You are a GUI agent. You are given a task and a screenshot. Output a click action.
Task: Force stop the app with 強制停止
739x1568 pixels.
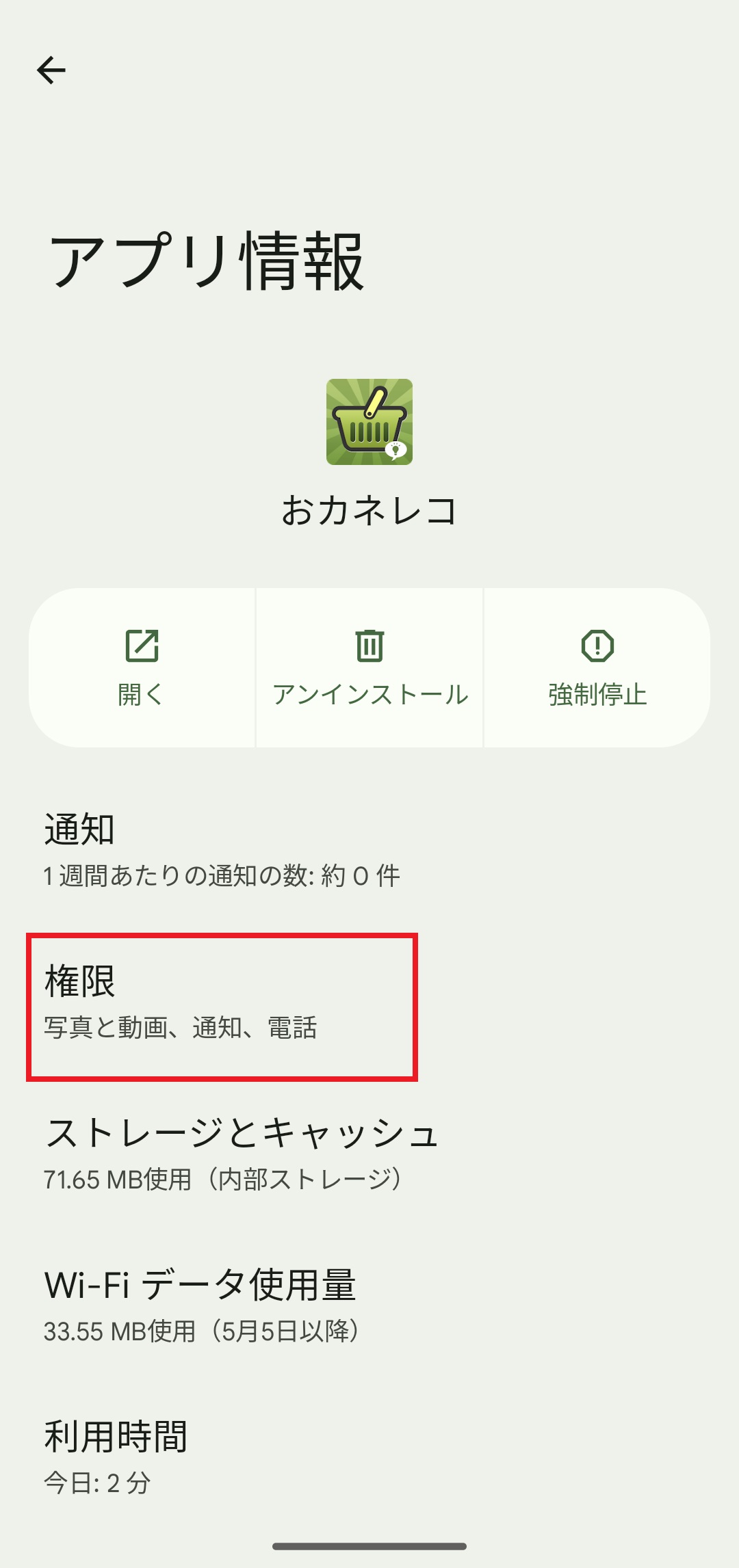point(597,667)
